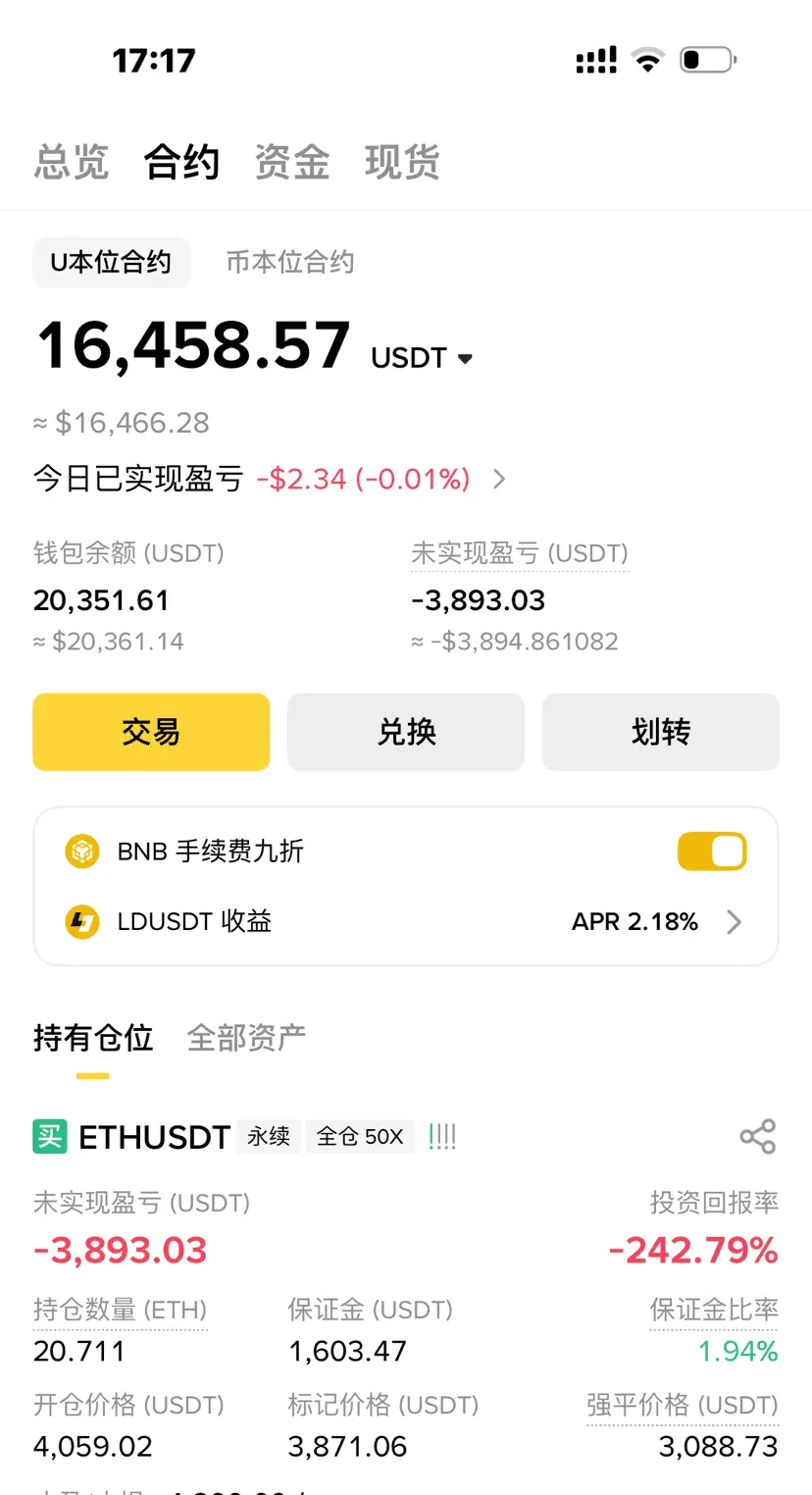Tap the 划转 transfer button
812x1495 pixels.
[660, 732]
